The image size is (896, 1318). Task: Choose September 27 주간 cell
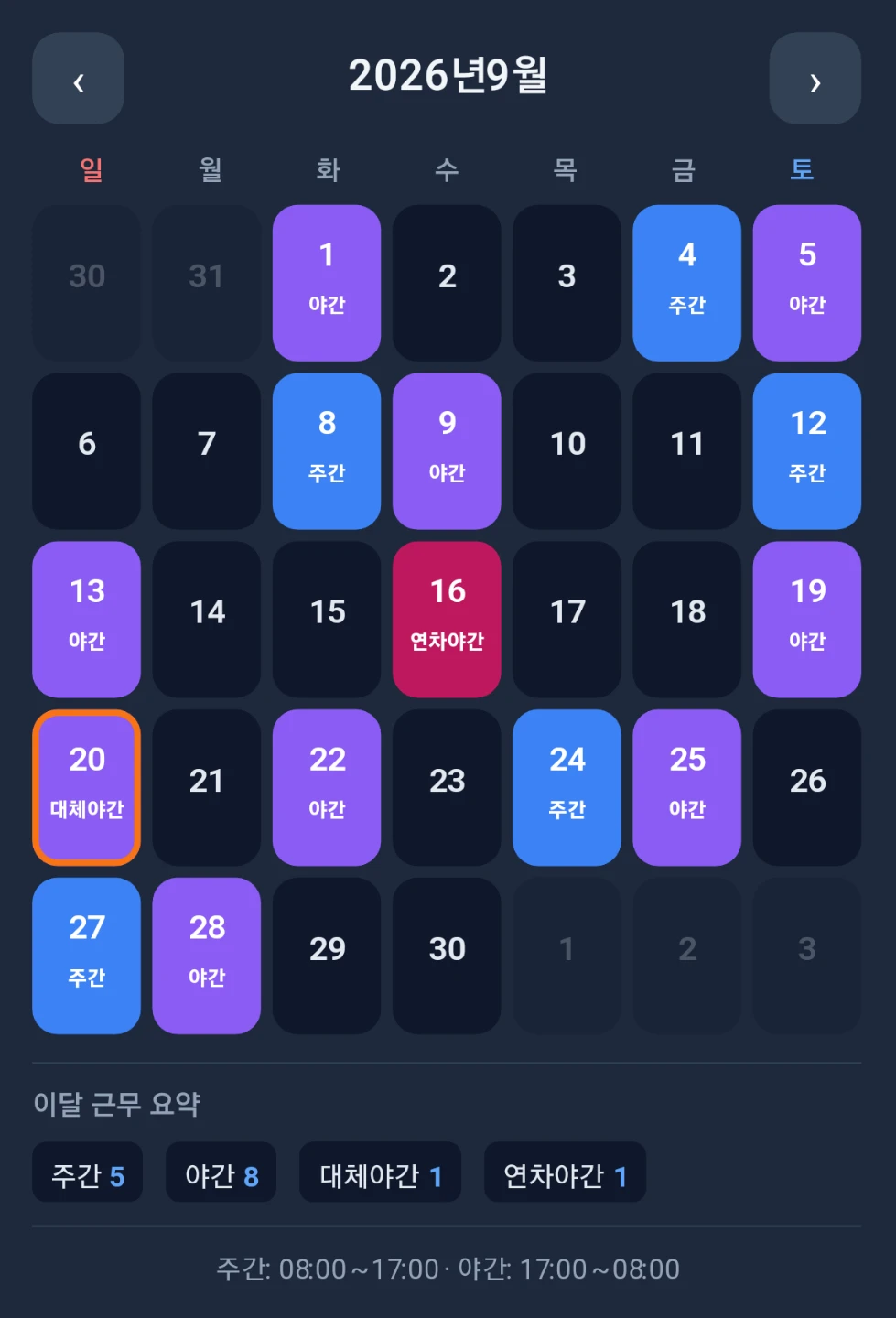pos(87,956)
